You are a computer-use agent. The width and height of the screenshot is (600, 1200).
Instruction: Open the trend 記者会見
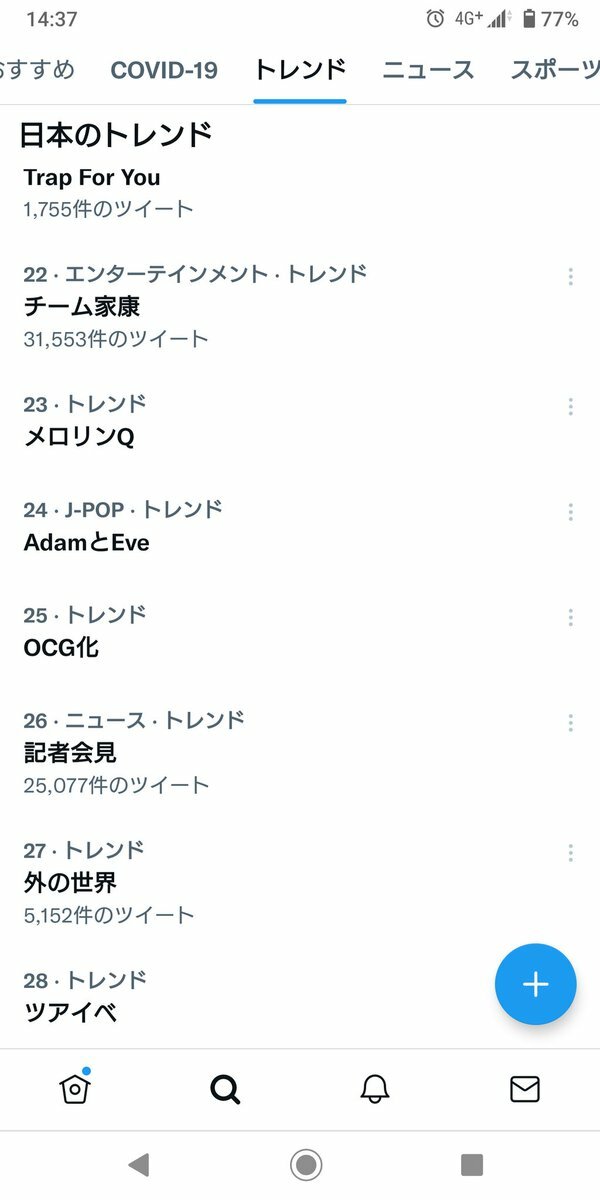tap(300, 753)
